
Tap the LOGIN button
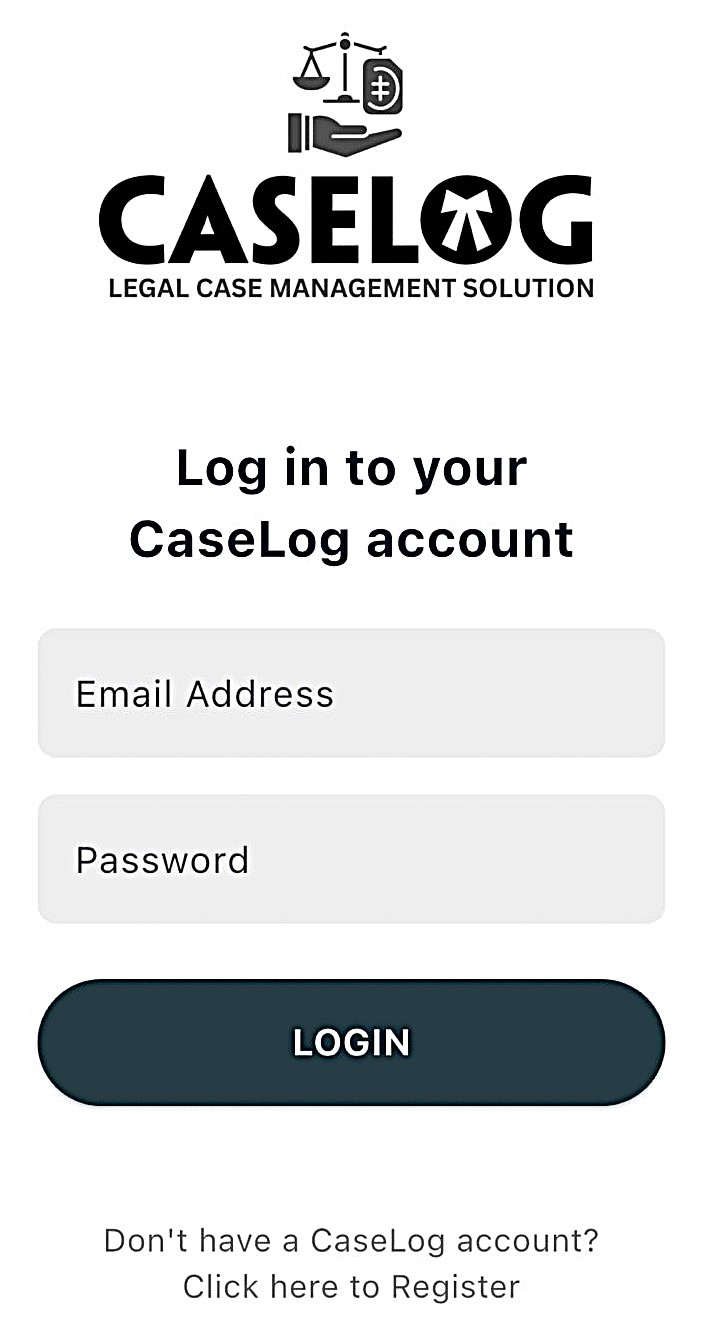pos(350,1042)
